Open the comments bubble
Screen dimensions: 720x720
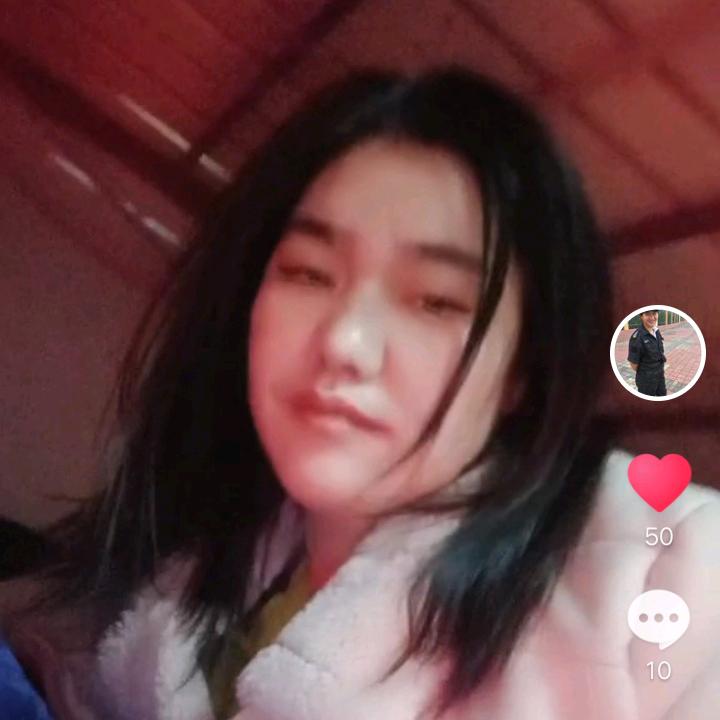click(658, 620)
